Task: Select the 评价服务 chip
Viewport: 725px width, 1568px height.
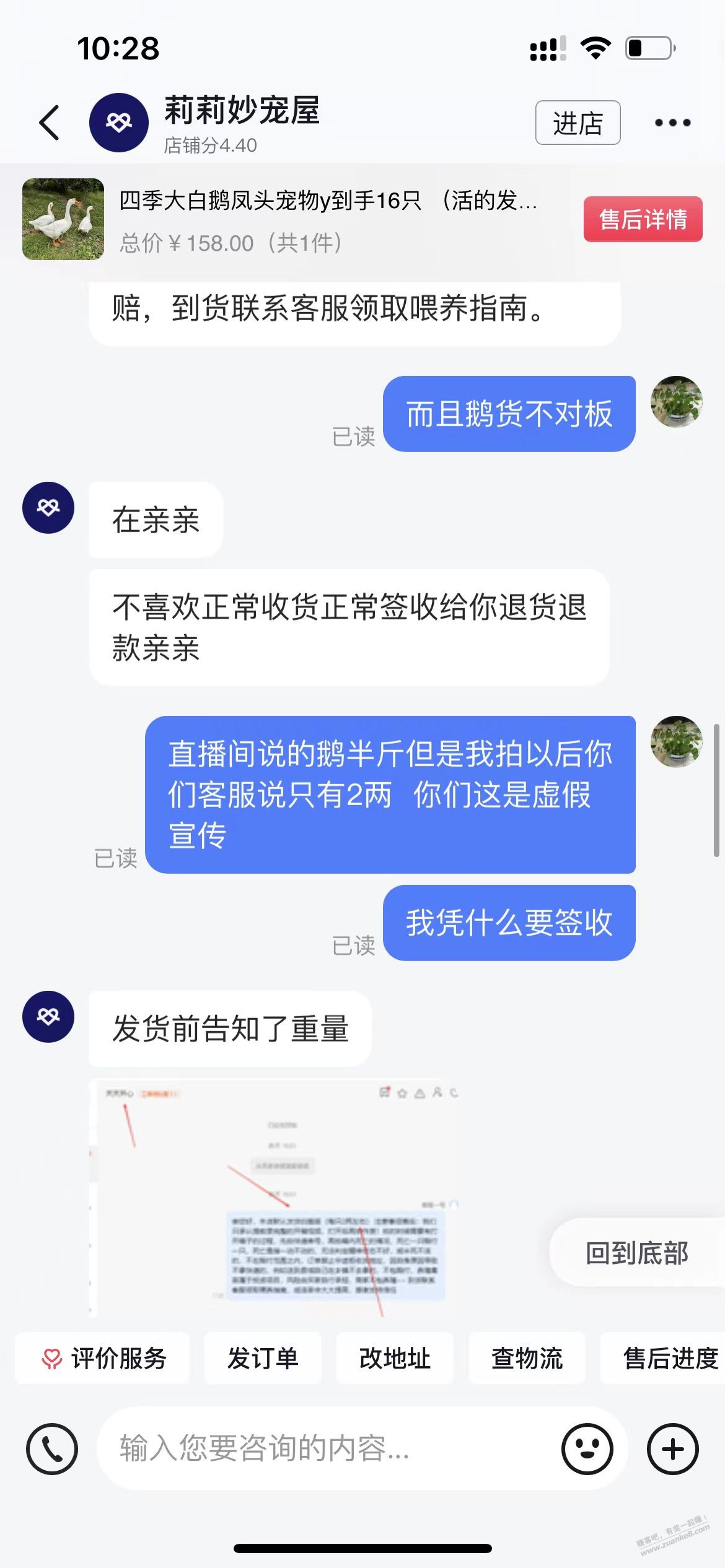Action: tap(103, 1358)
